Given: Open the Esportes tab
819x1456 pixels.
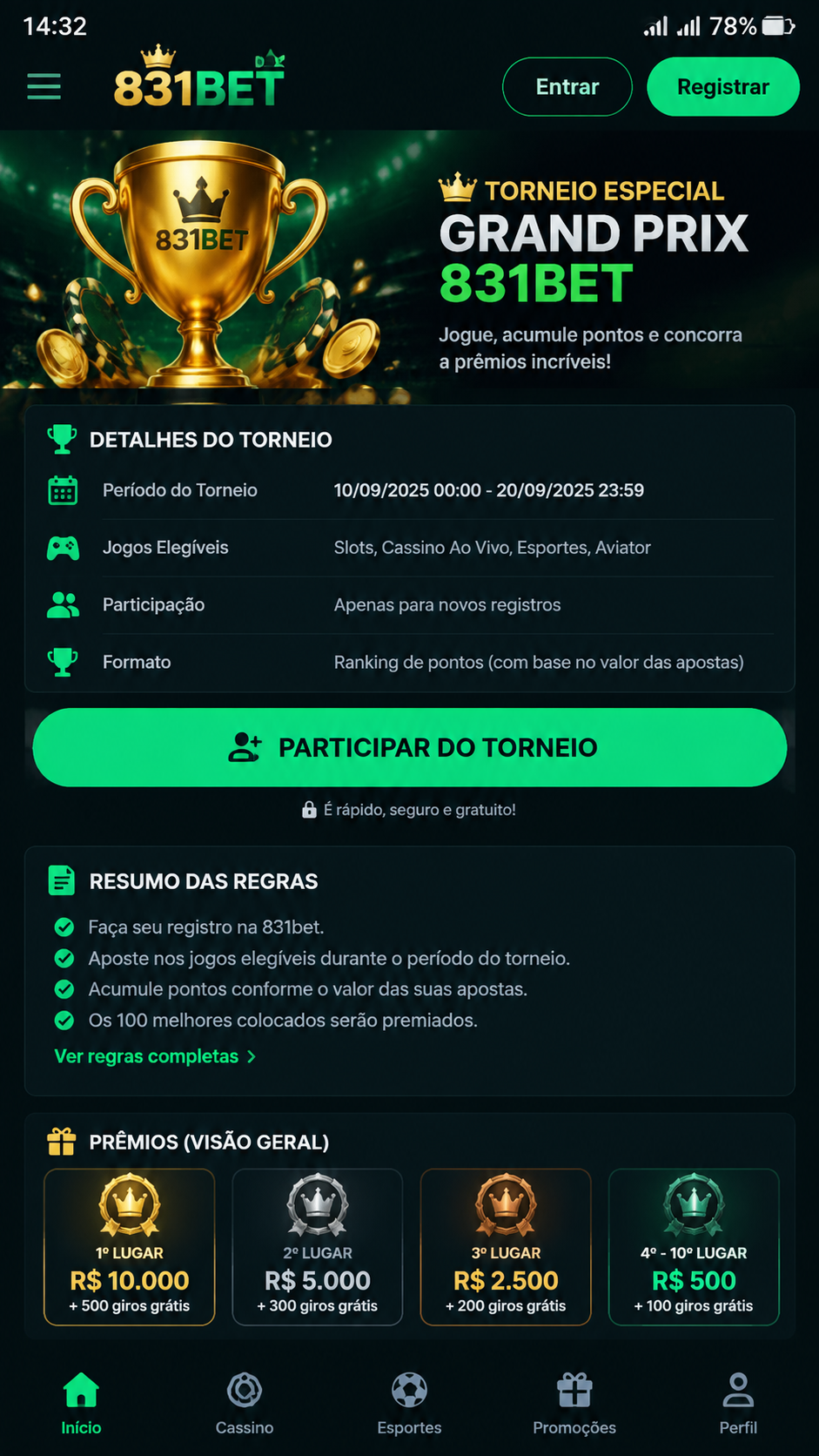Looking at the screenshot, I should [409, 1403].
